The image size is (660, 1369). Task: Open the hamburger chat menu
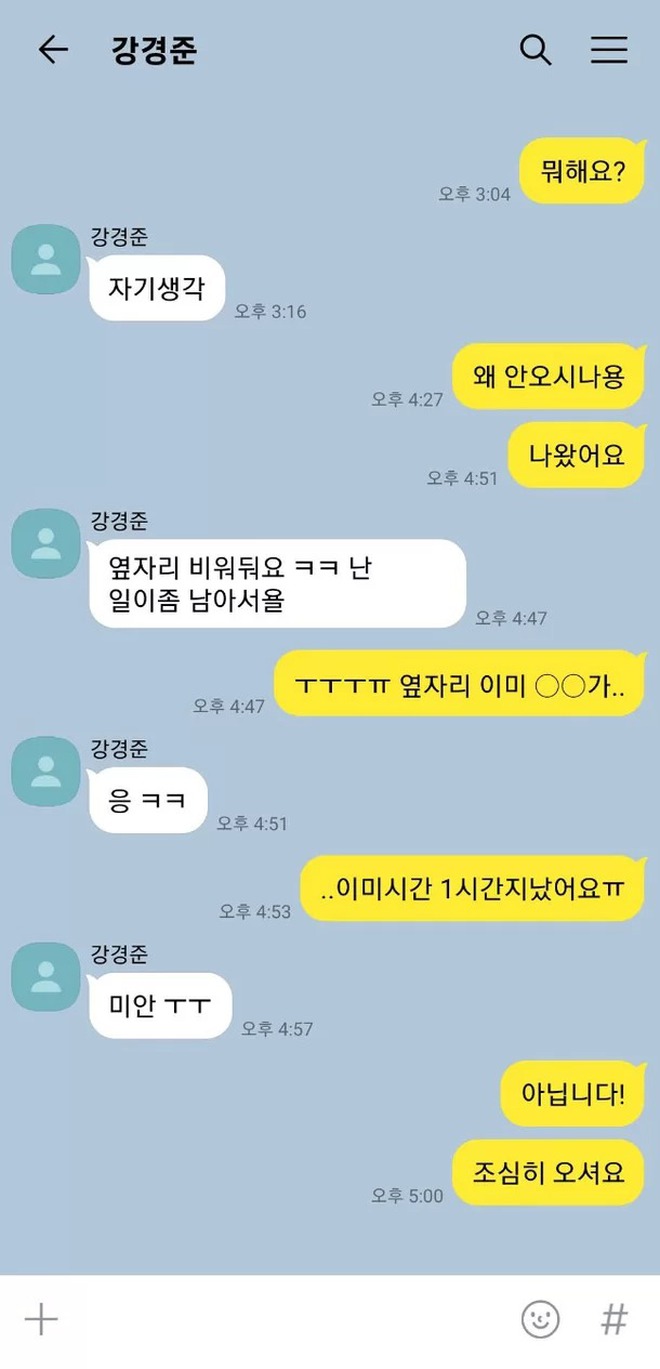(608, 50)
